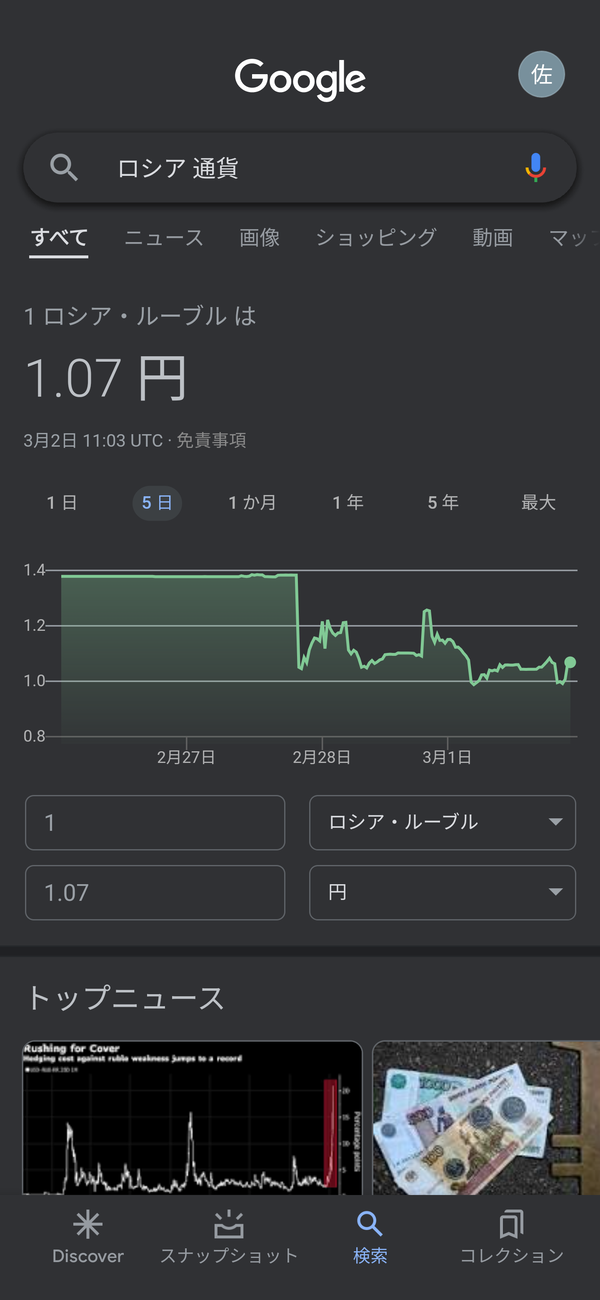Image resolution: width=600 pixels, height=1300 pixels.
Task: Select the 1か月 chart range
Action: coord(252,503)
